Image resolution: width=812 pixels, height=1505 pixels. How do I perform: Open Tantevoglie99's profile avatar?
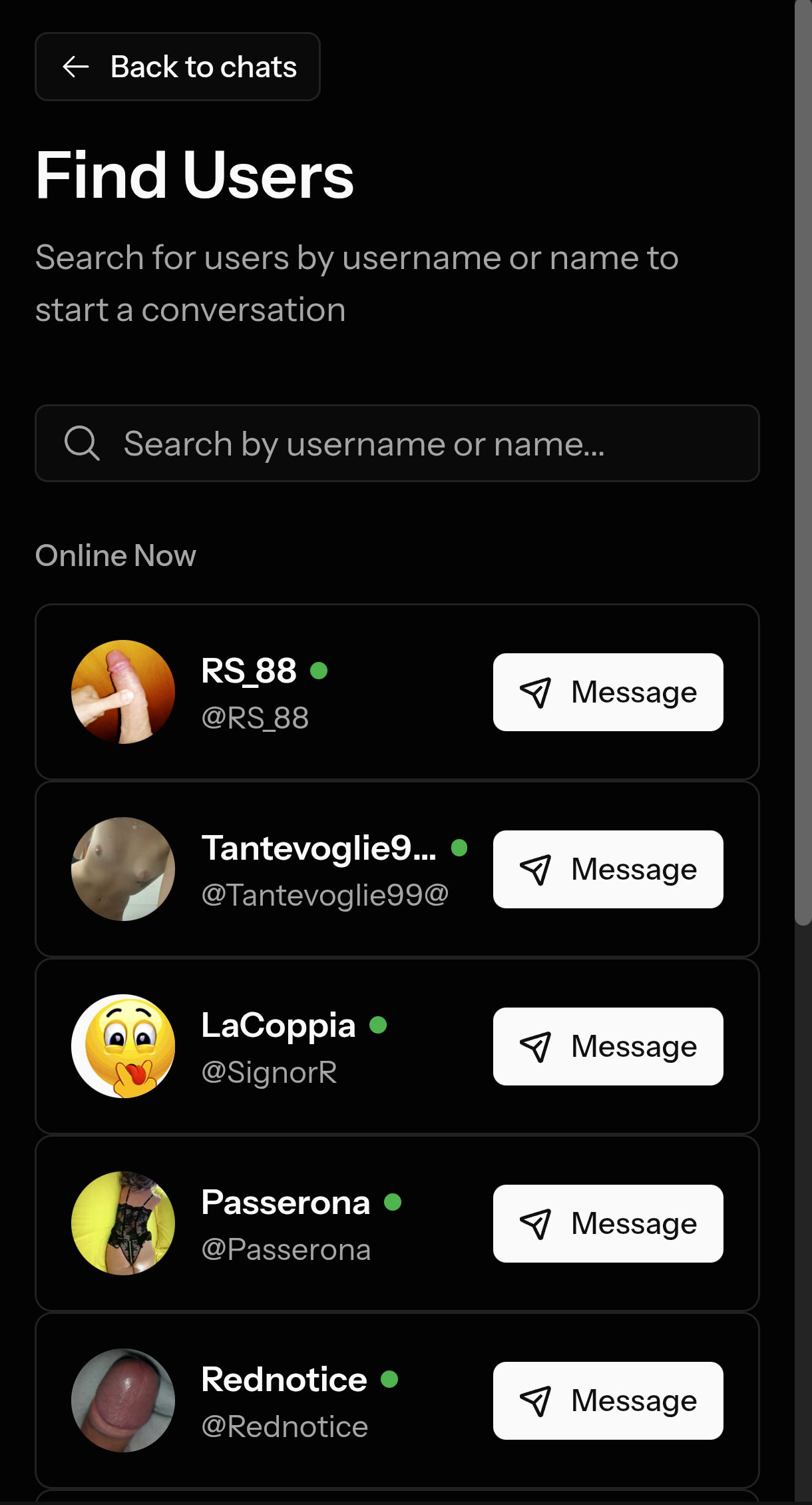point(122,869)
